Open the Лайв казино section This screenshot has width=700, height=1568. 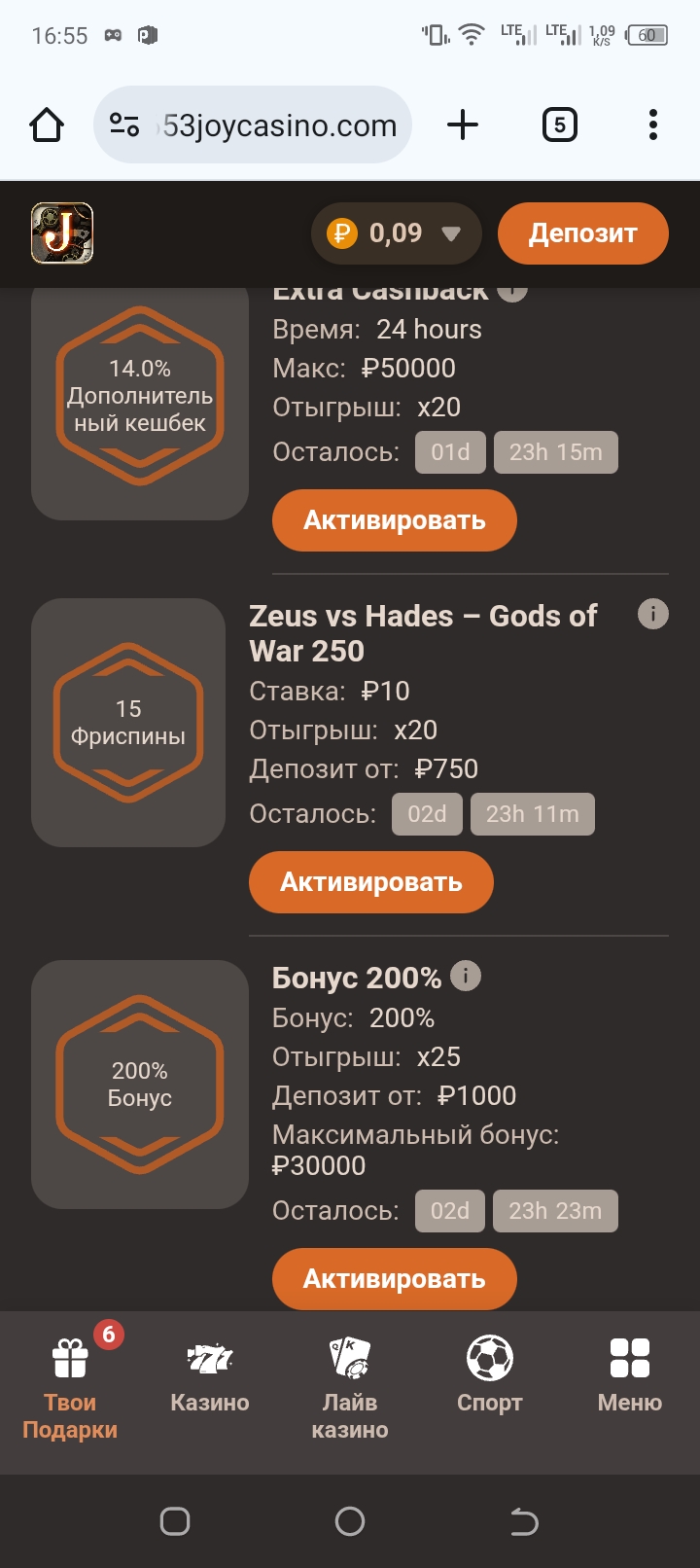click(350, 1388)
